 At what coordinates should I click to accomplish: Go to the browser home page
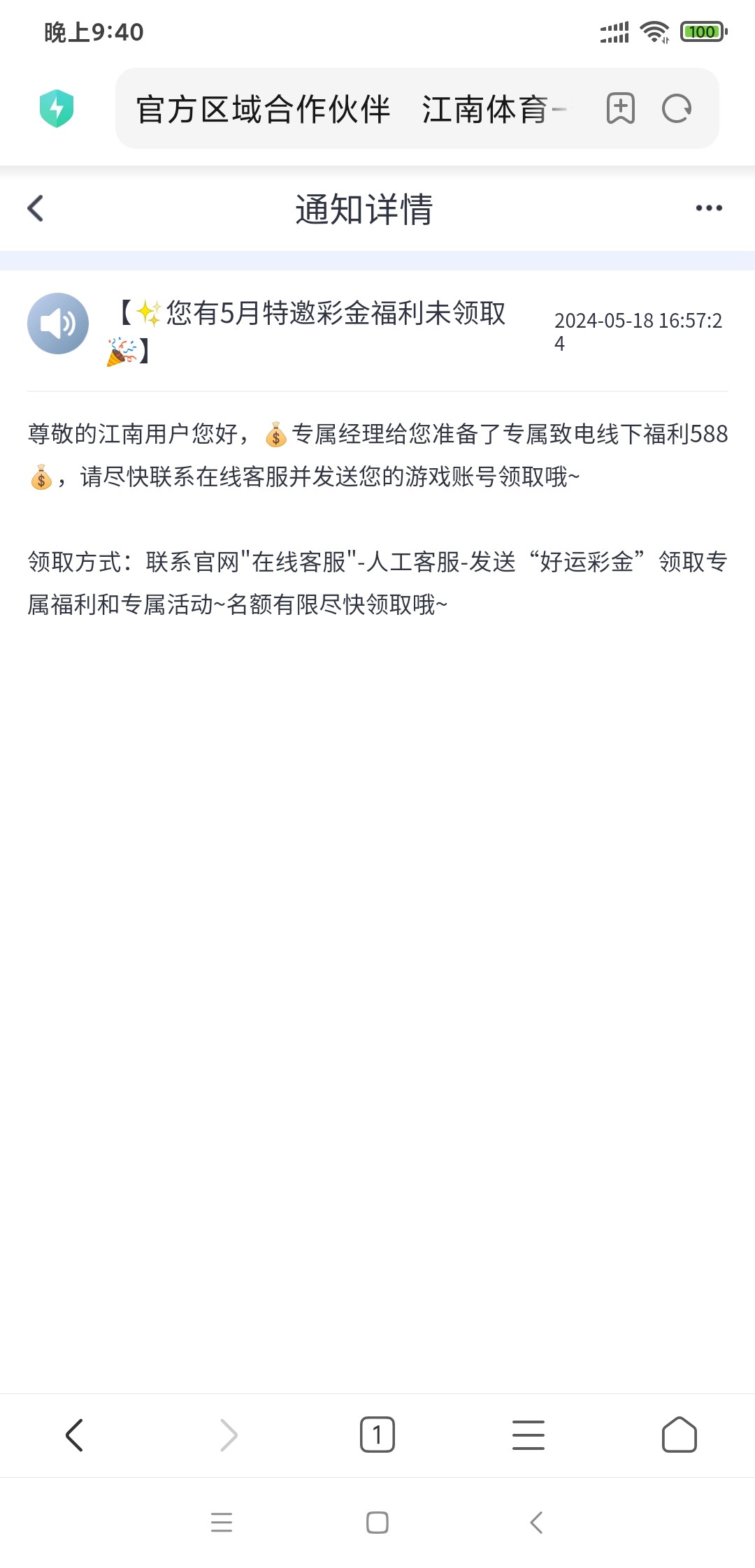click(x=679, y=1435)
